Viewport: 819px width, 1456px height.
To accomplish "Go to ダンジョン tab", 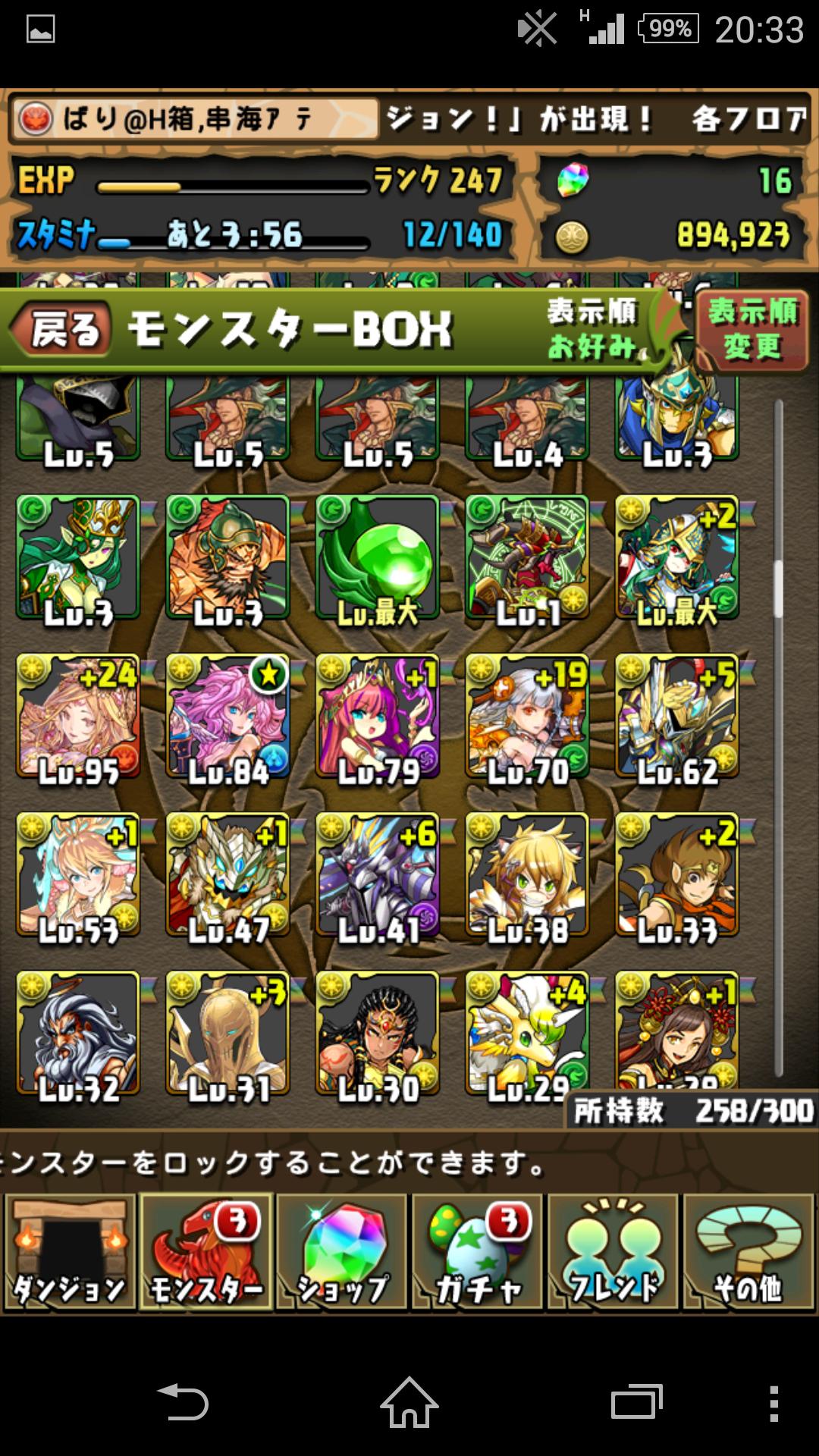I will point(70,1253).
